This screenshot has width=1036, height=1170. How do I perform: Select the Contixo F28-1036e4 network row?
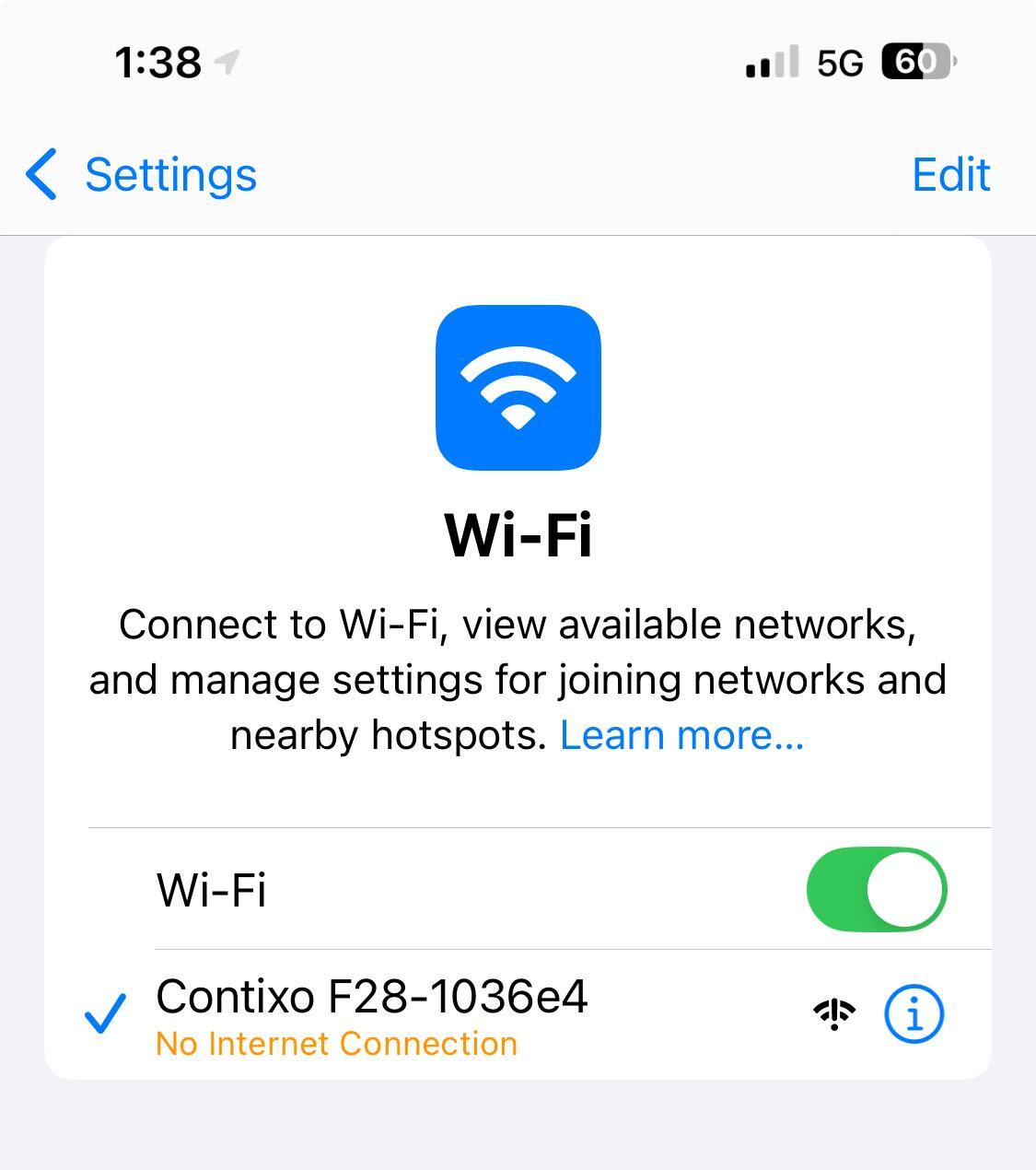414,1013
